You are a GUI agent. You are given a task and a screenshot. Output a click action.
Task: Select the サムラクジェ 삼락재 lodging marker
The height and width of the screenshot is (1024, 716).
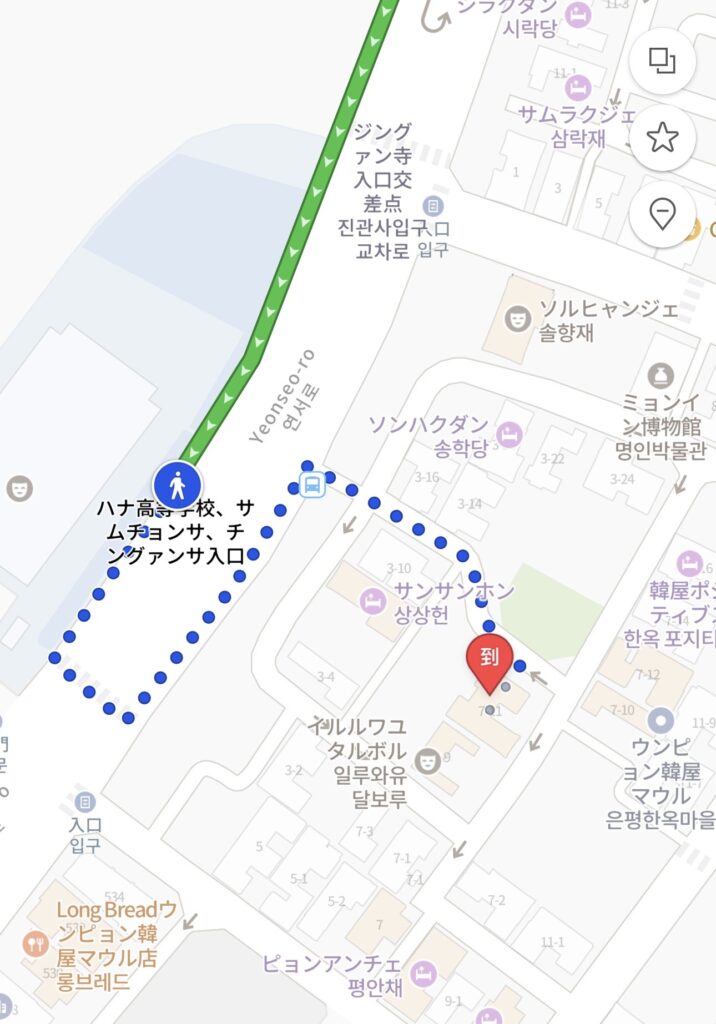pos(577,86)
